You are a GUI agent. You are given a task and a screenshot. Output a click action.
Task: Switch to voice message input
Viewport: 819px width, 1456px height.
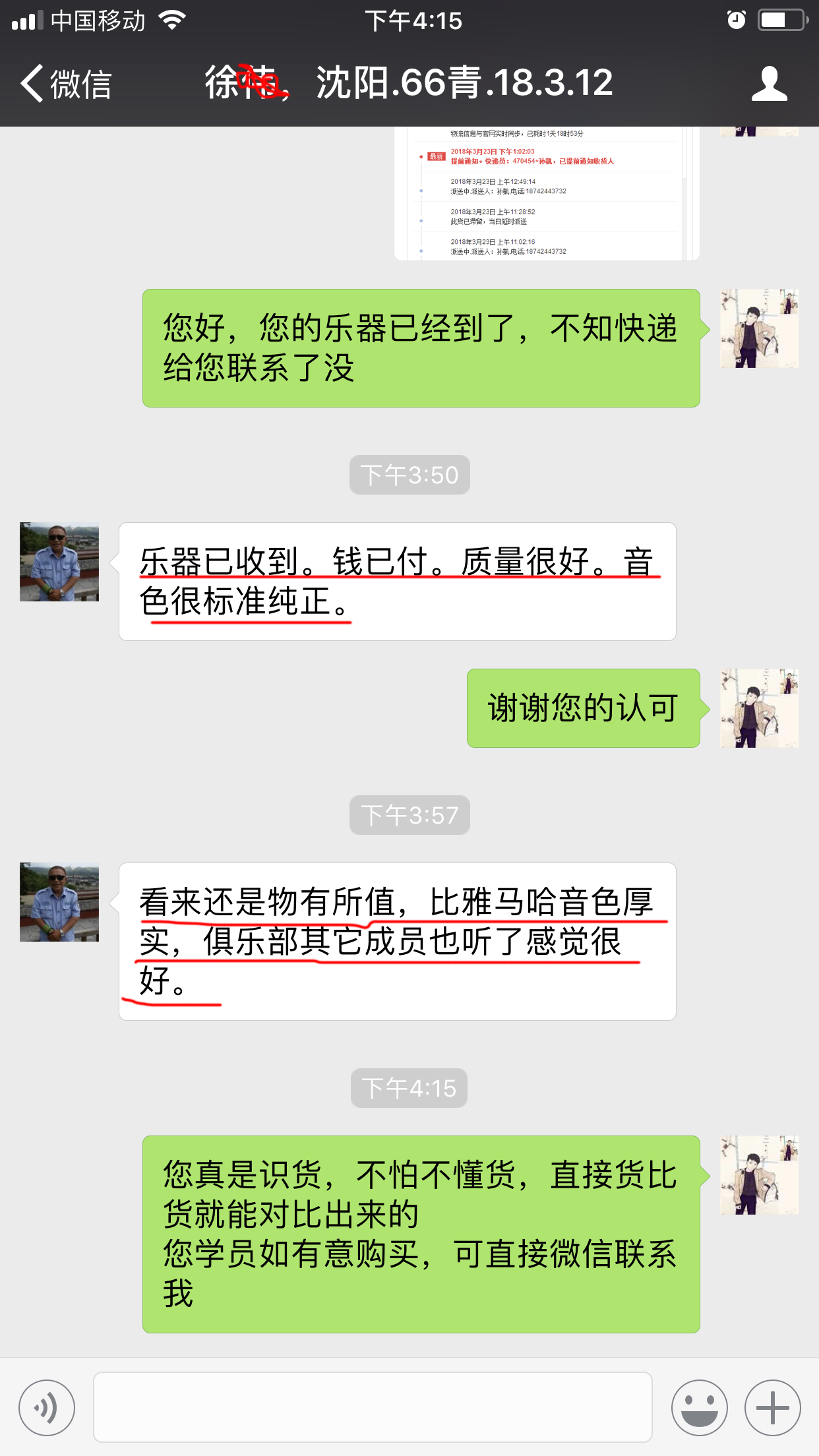pyautogui.click(x=47, y=1408)
